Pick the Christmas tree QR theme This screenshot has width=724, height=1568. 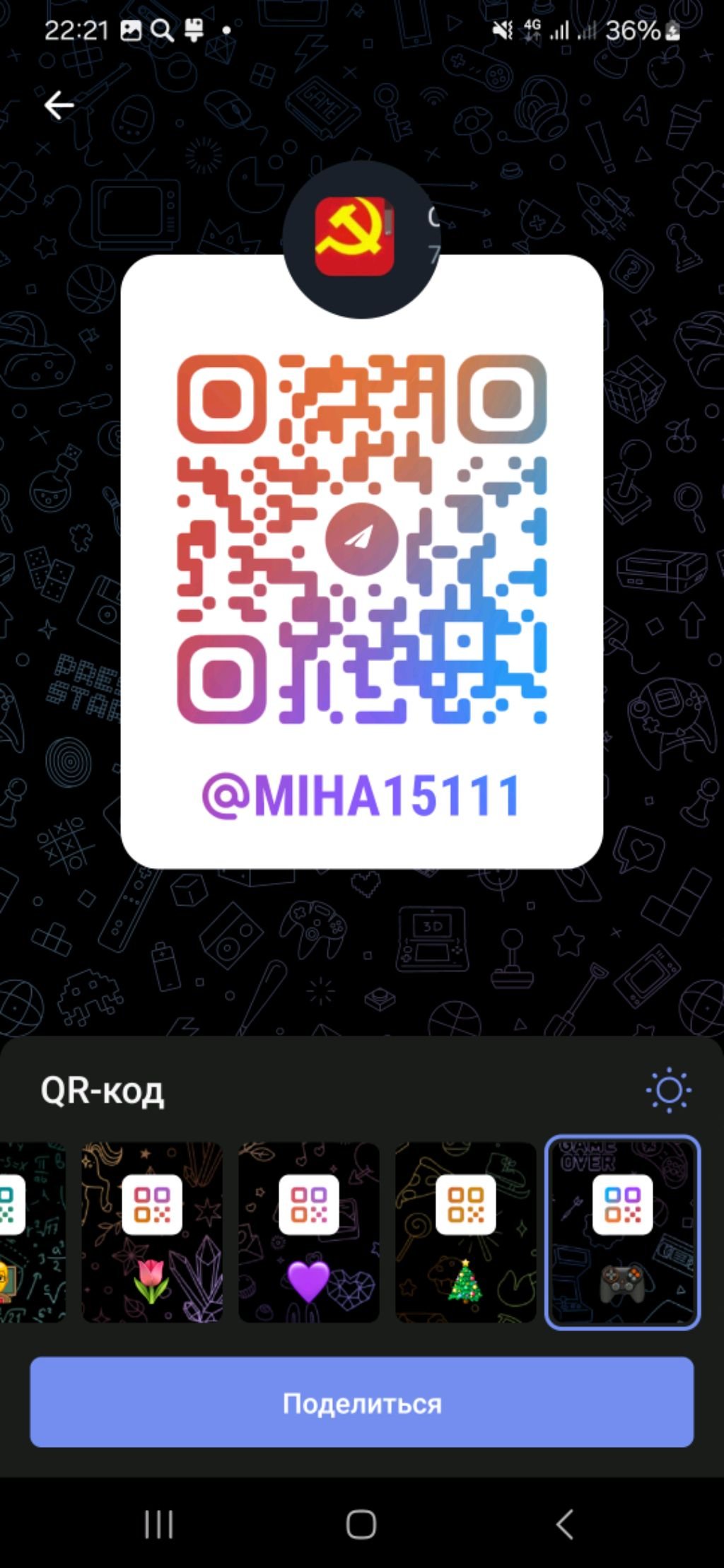click(465, 1232)
